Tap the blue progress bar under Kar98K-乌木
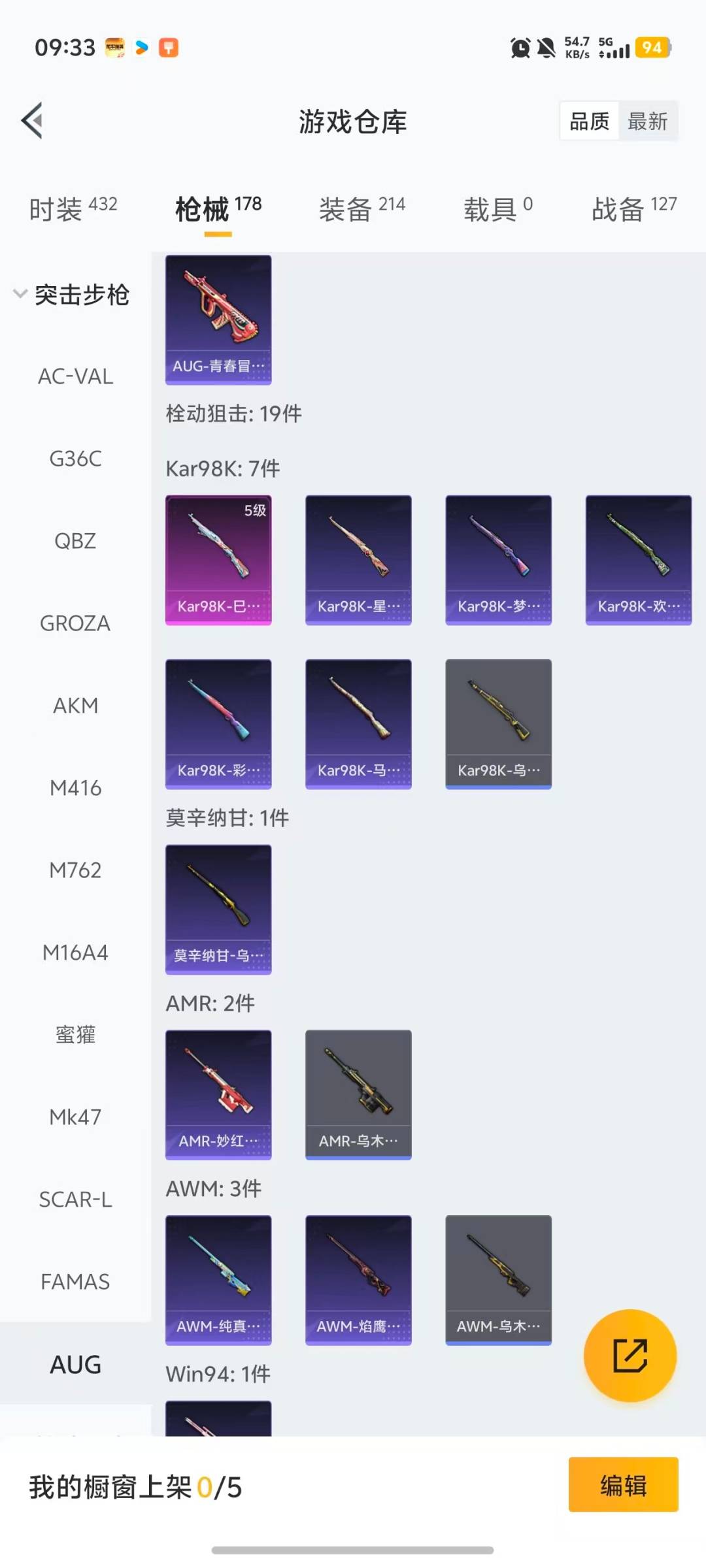The height and width of the screenshot is (1568, 706). 498,789
